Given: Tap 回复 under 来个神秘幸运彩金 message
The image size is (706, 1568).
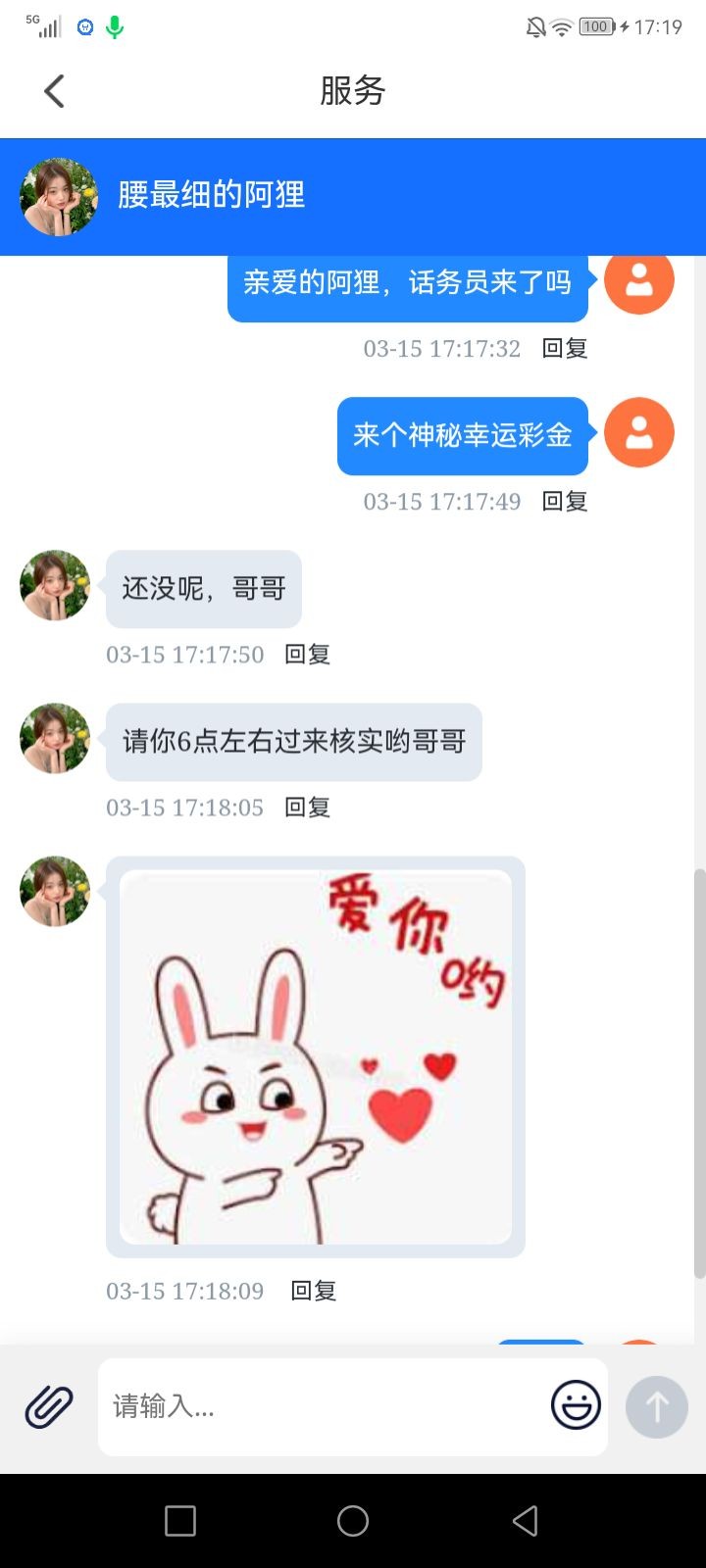Looking at the screenshot, I should [565, 502].
